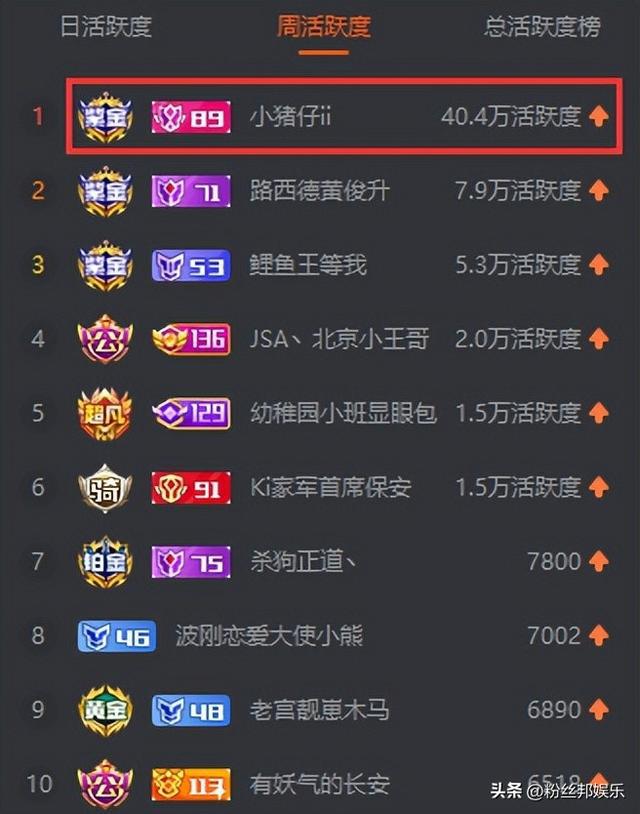Open the entry for 杀狗正道、
This screenshot has width=640, height=814.
[x=303, y=561]
